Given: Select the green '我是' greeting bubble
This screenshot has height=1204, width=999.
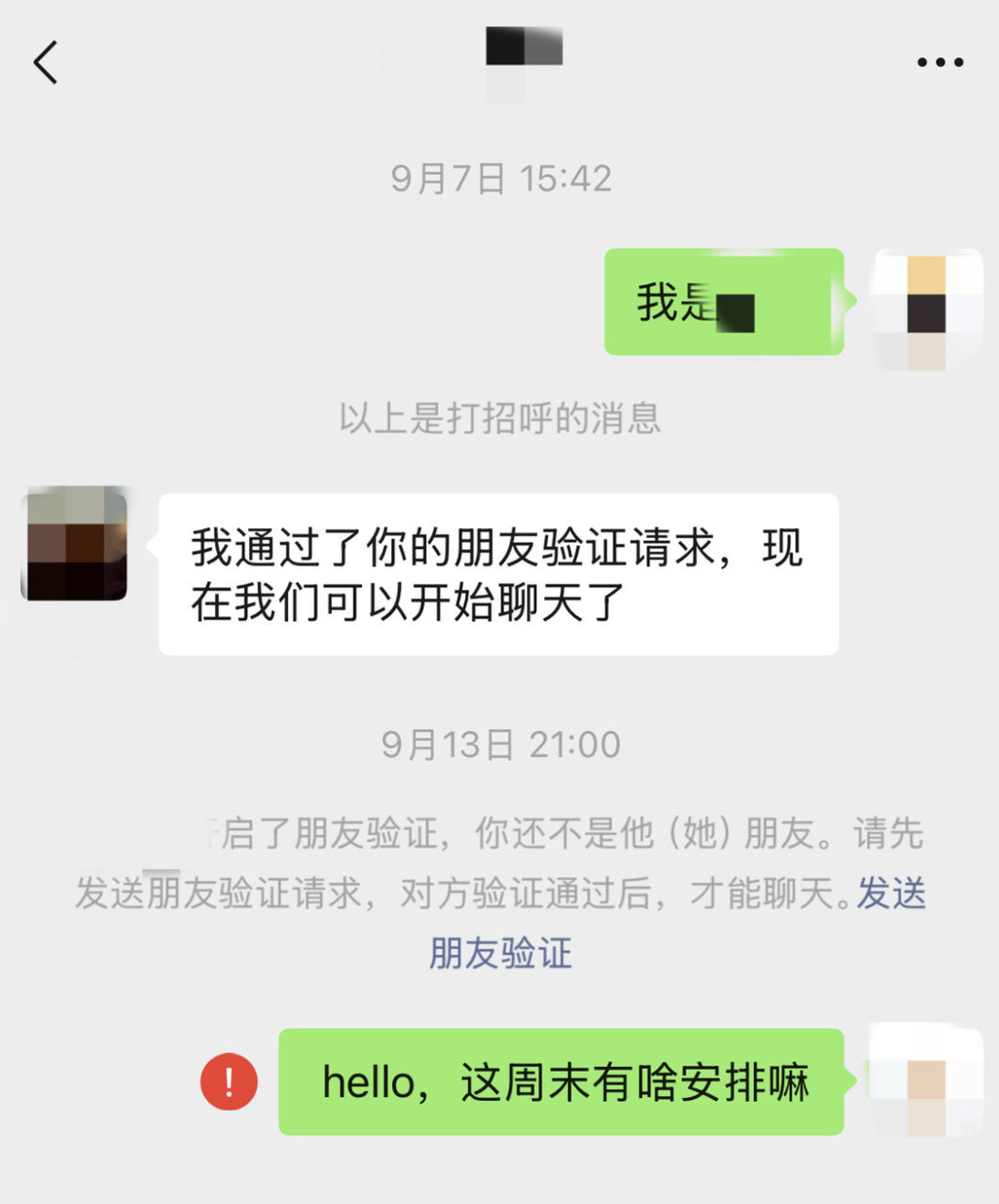Looking at the screenshot, I should [x=723, y=301].
